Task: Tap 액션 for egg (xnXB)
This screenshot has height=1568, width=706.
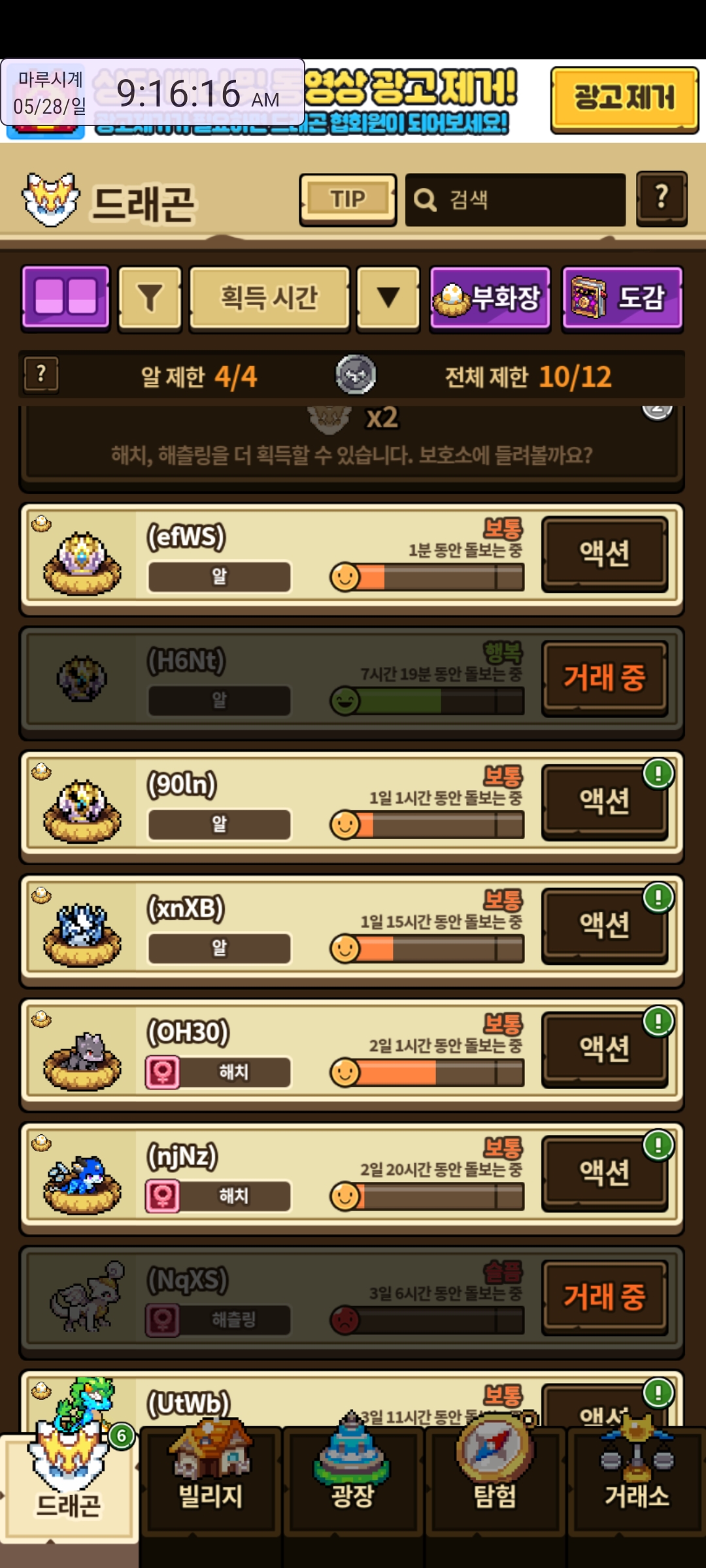Action: [605, 925]
